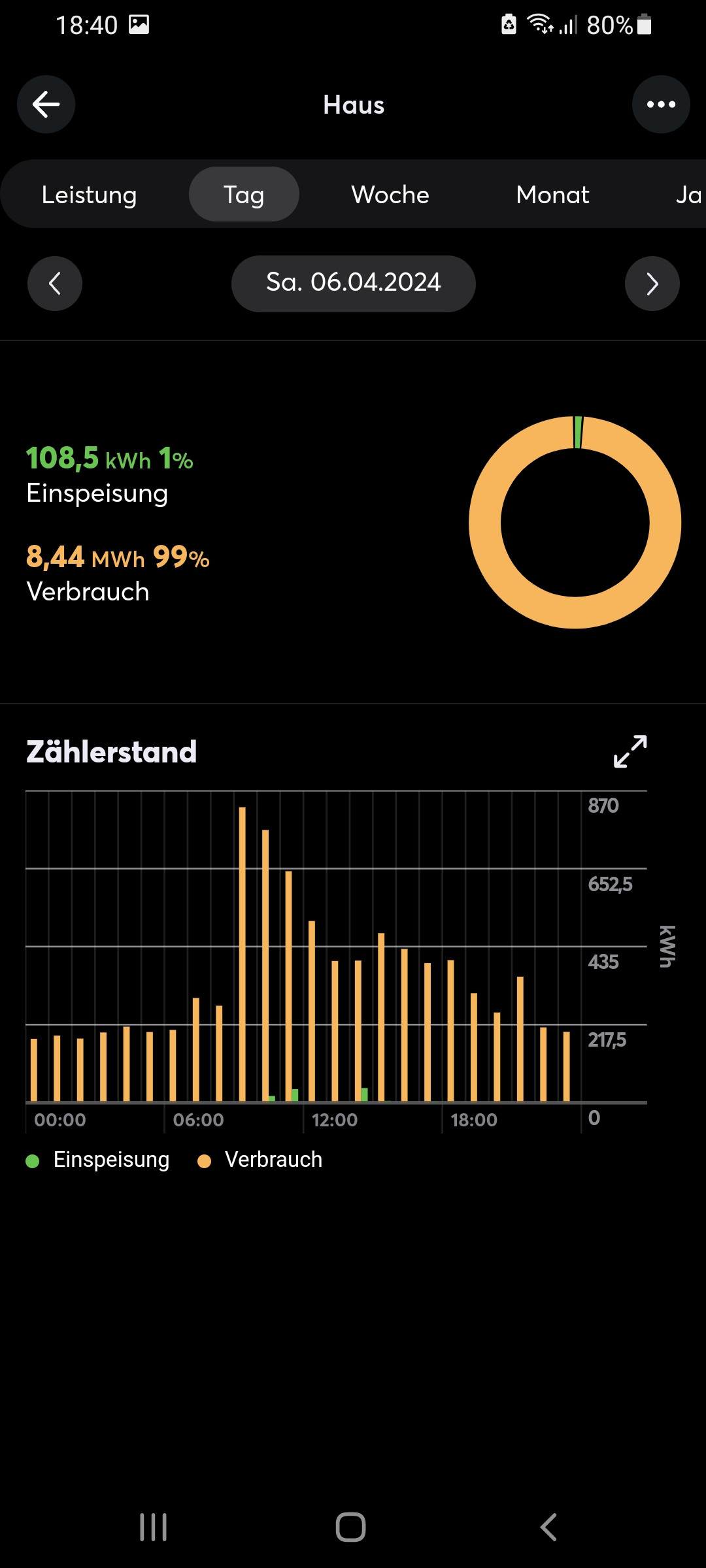This screenshot has width=706, height=1568.
Task: Go back using the top-left arrow
Action: coord(46,105)
